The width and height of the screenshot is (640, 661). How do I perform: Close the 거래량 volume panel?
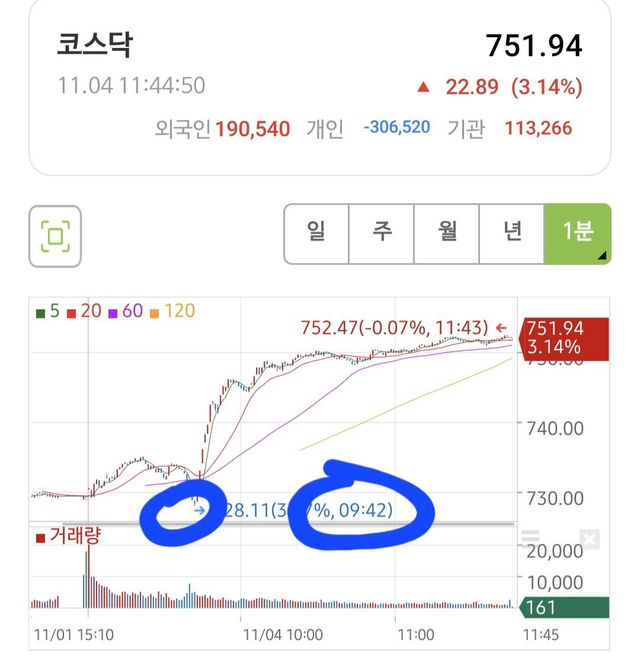[x=589, y=540]
